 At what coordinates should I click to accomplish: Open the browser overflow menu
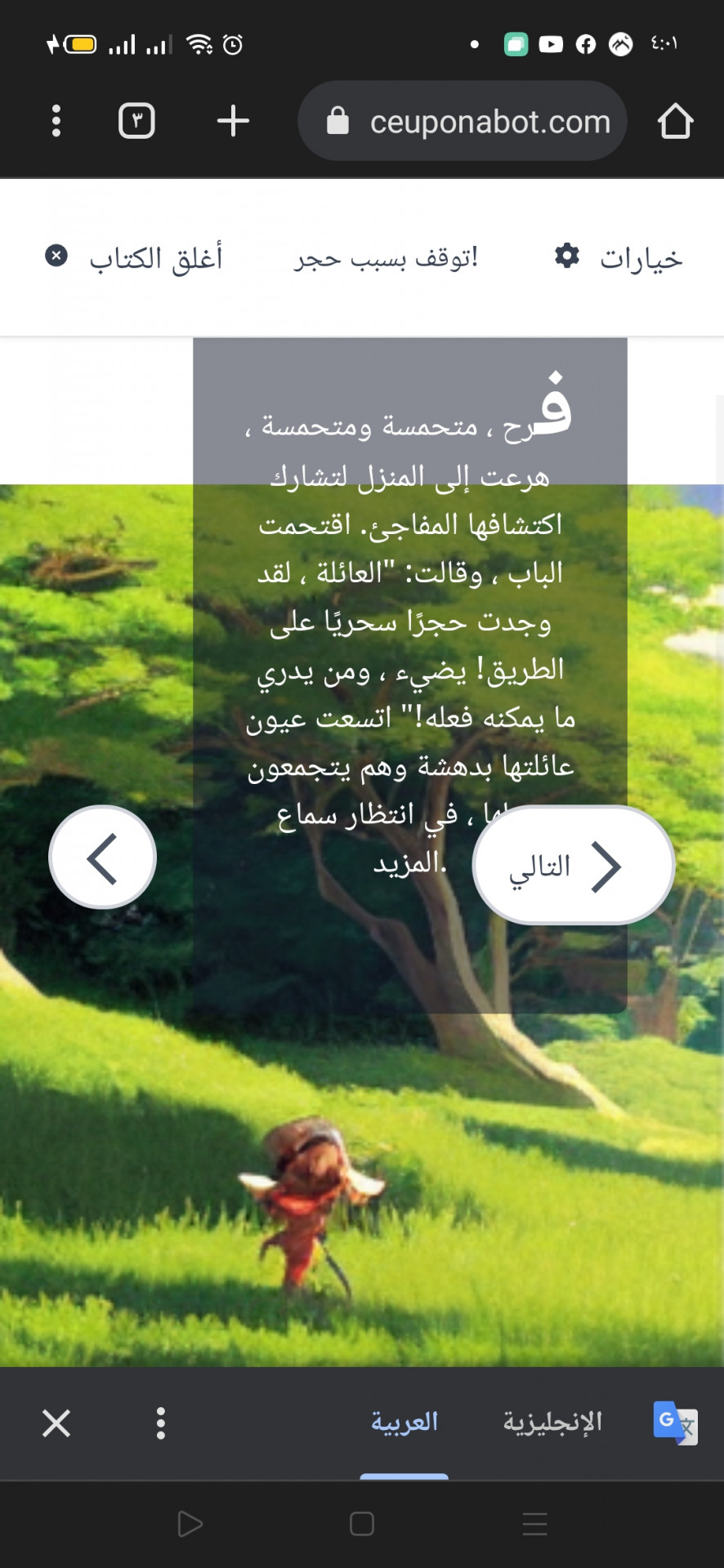pyautogui.click(x=56, y=121)
